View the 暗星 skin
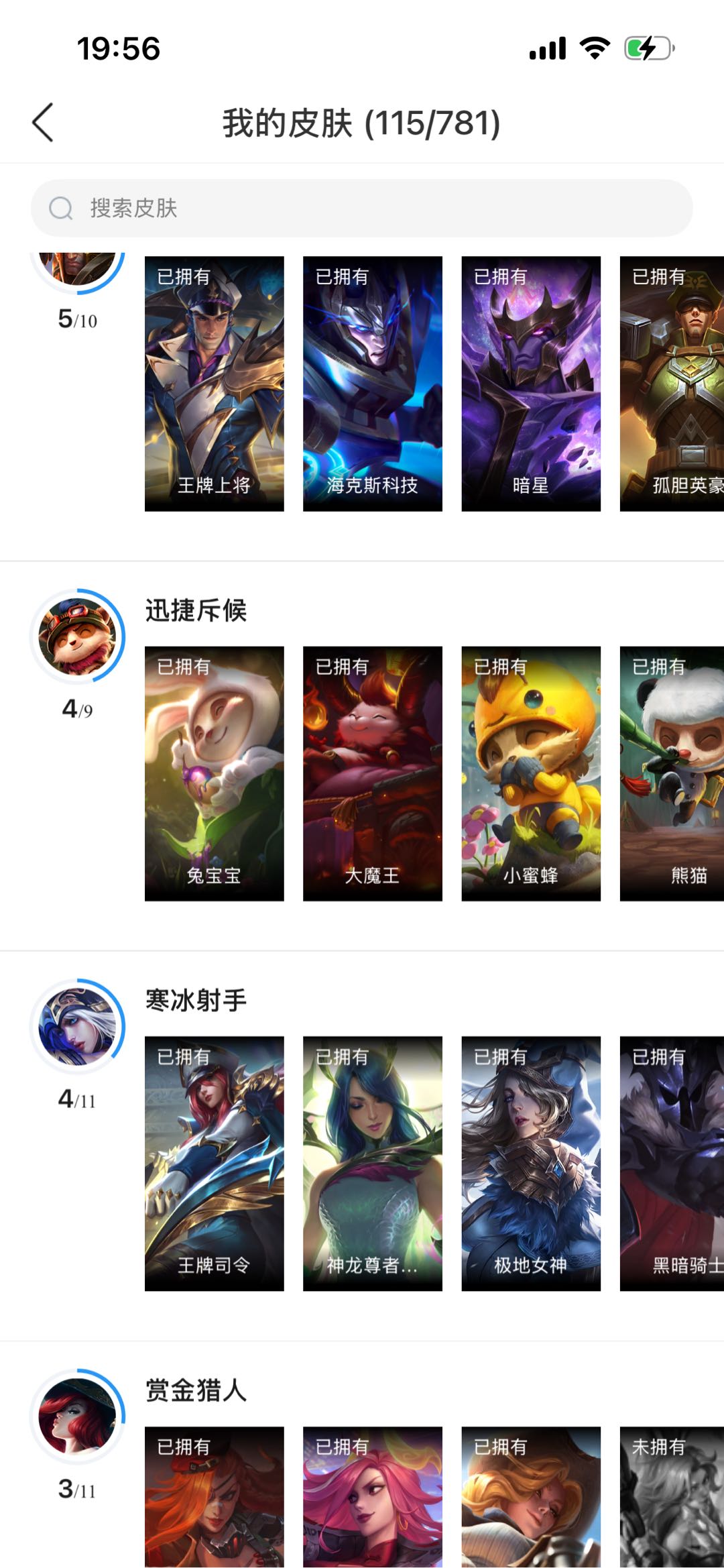This screenshot has height=1568, width=724. tap(530, 384)
